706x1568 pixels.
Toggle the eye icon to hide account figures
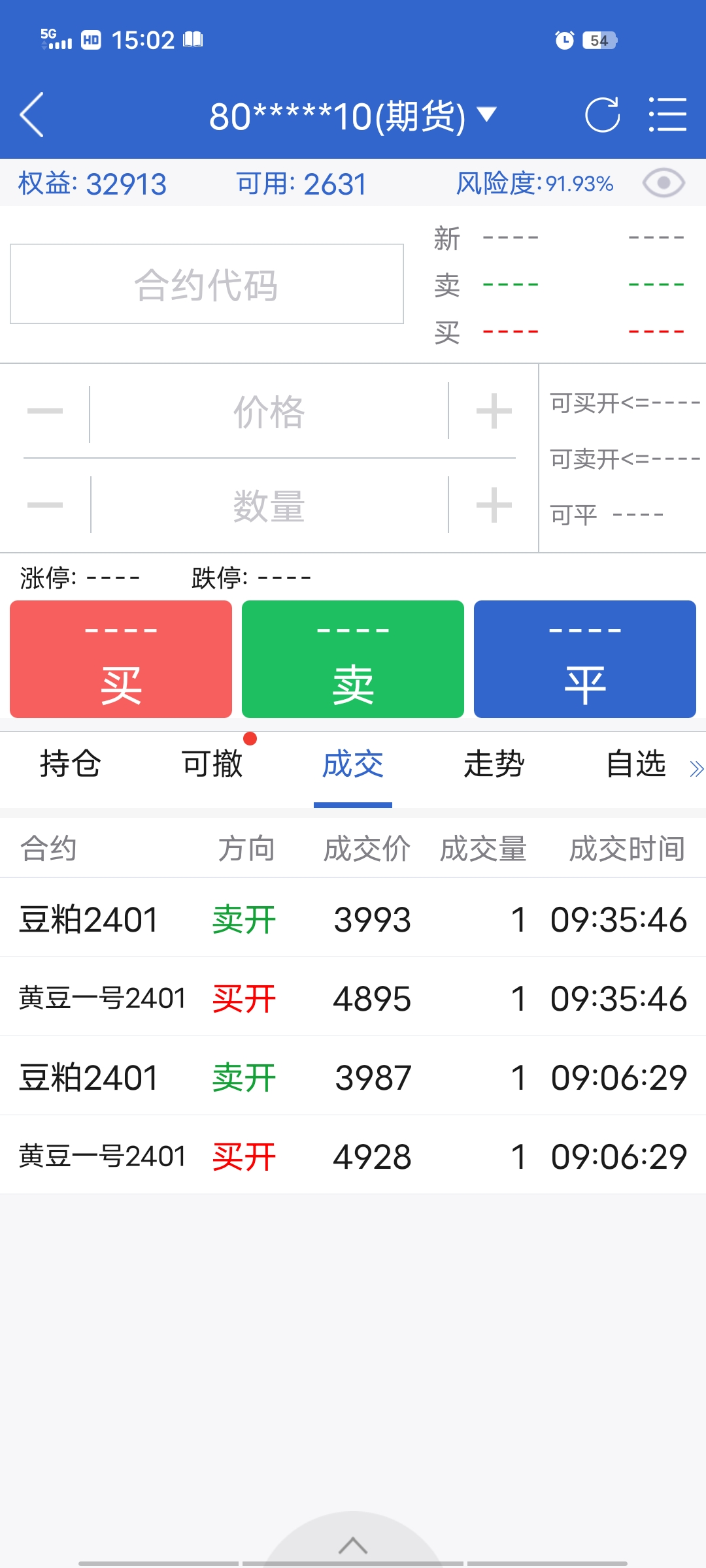[664, 184]
